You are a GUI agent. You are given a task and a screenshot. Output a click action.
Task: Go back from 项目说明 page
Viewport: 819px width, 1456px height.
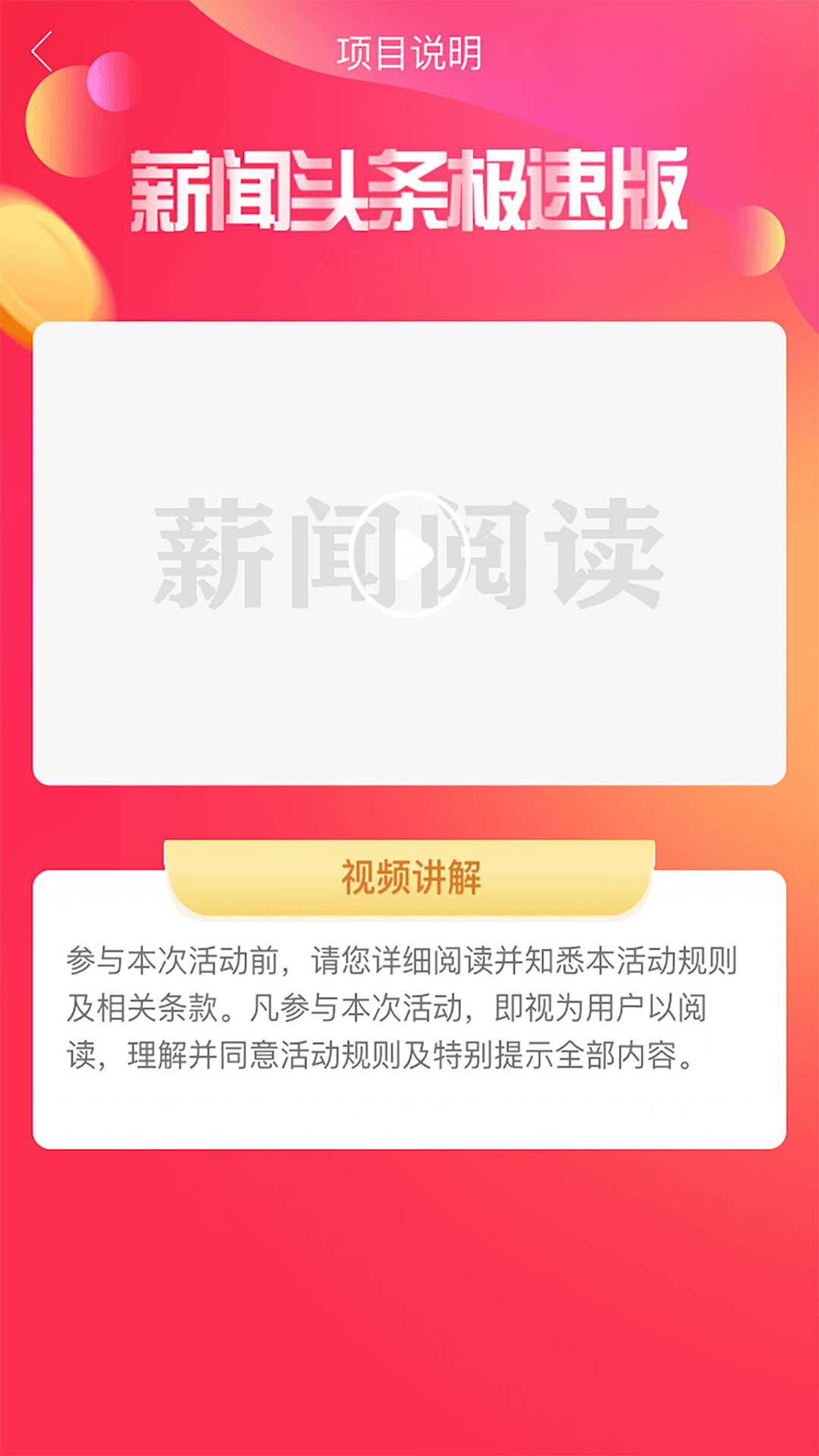[x=42, y=52]
